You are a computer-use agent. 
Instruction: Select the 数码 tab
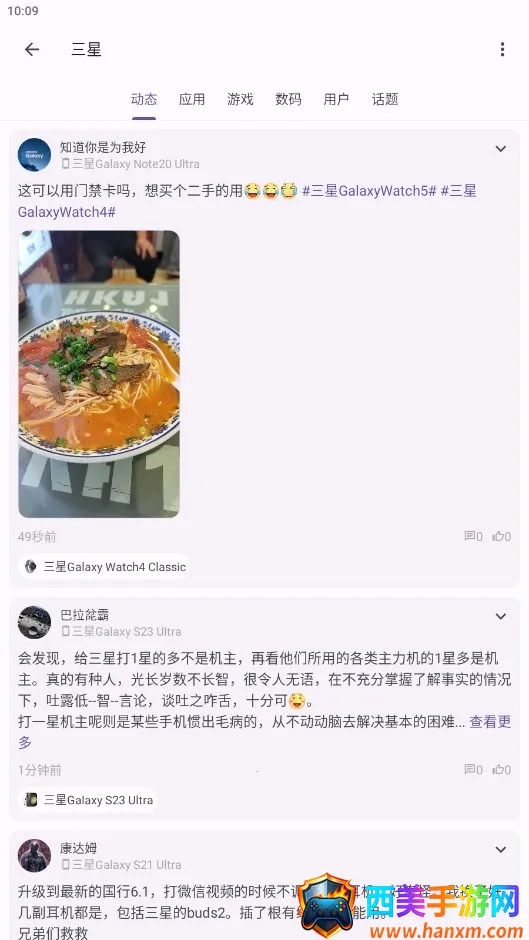tap(288, 99)
